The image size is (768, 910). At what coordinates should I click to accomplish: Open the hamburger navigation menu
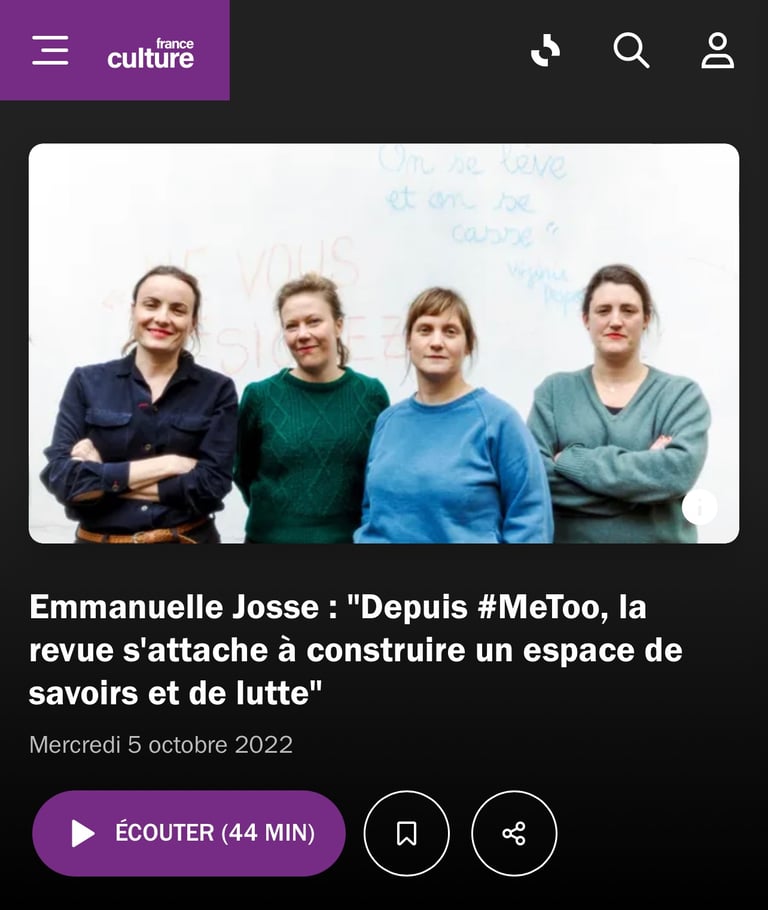pyautogui.click(x=50, y=50)
